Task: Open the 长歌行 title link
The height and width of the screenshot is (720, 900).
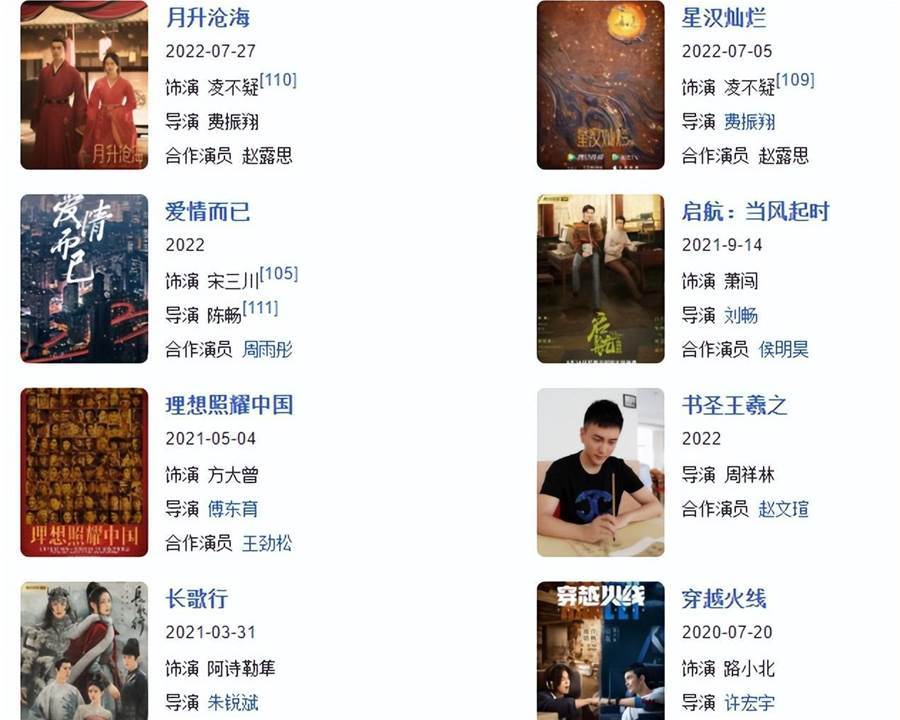Action: coord(196,599)
